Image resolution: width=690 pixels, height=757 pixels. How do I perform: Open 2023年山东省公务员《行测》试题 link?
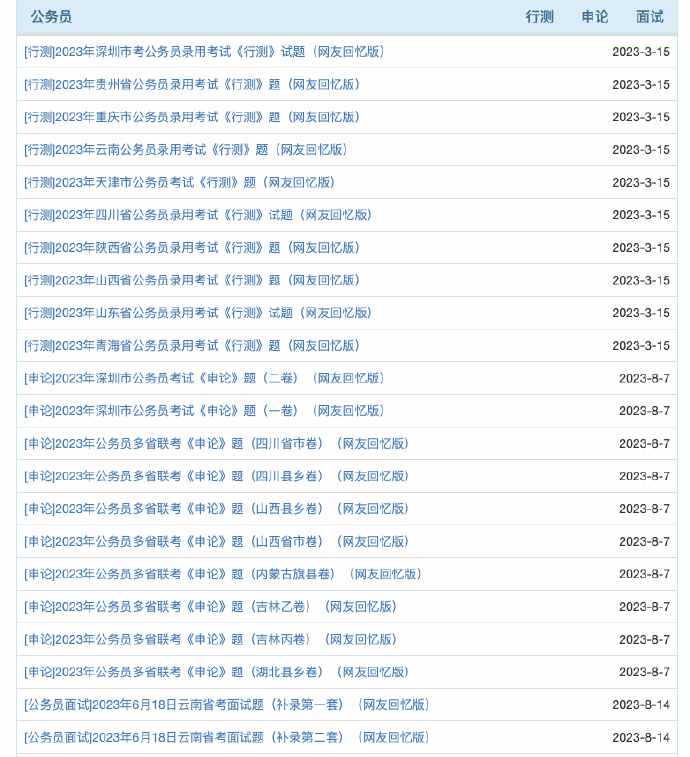click(198, 313)
